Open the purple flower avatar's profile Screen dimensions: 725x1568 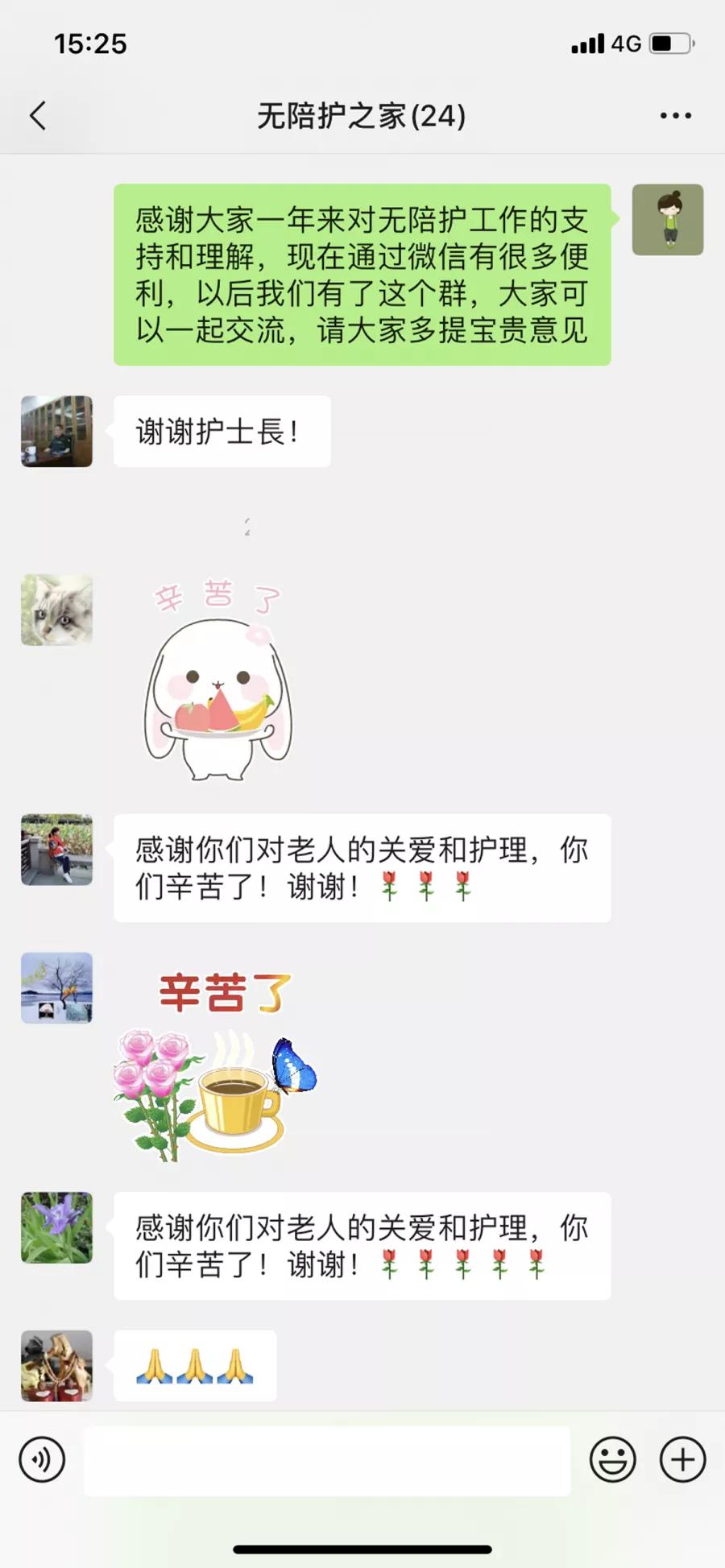point(56,1227)
